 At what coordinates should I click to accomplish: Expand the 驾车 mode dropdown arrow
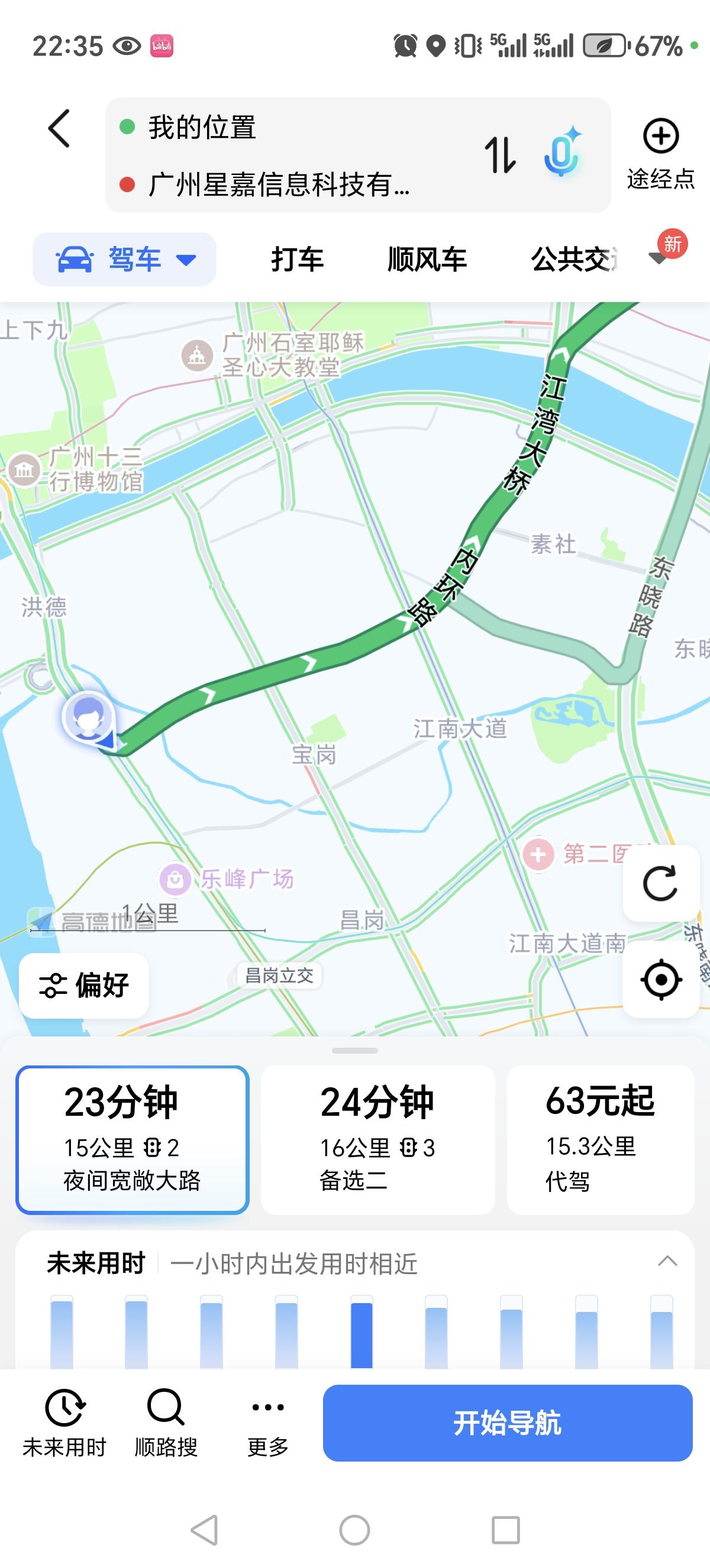click(x=186, y=261)
